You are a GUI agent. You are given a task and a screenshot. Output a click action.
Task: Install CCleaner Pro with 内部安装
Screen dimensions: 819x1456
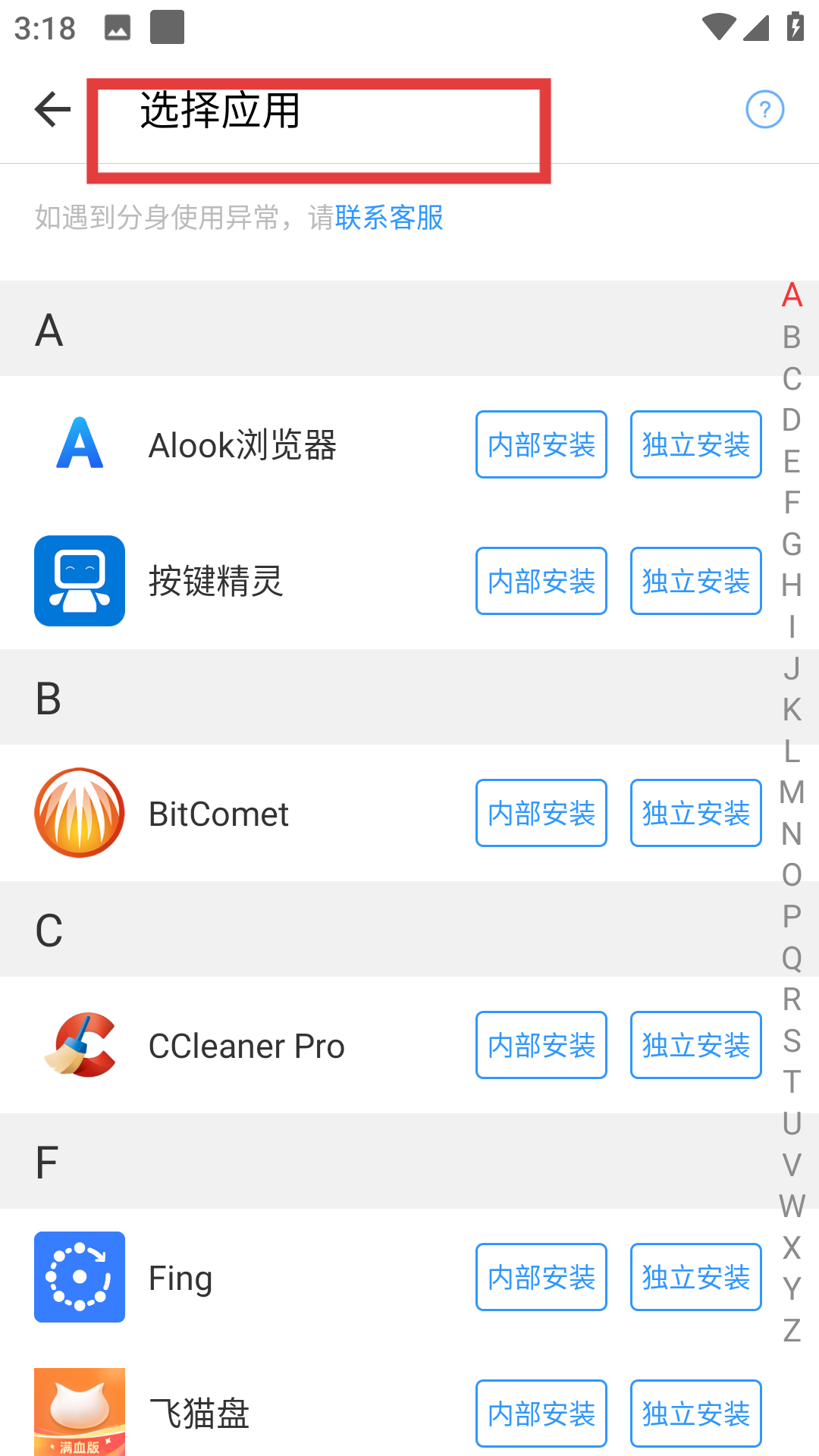(x=541, y=1045)
